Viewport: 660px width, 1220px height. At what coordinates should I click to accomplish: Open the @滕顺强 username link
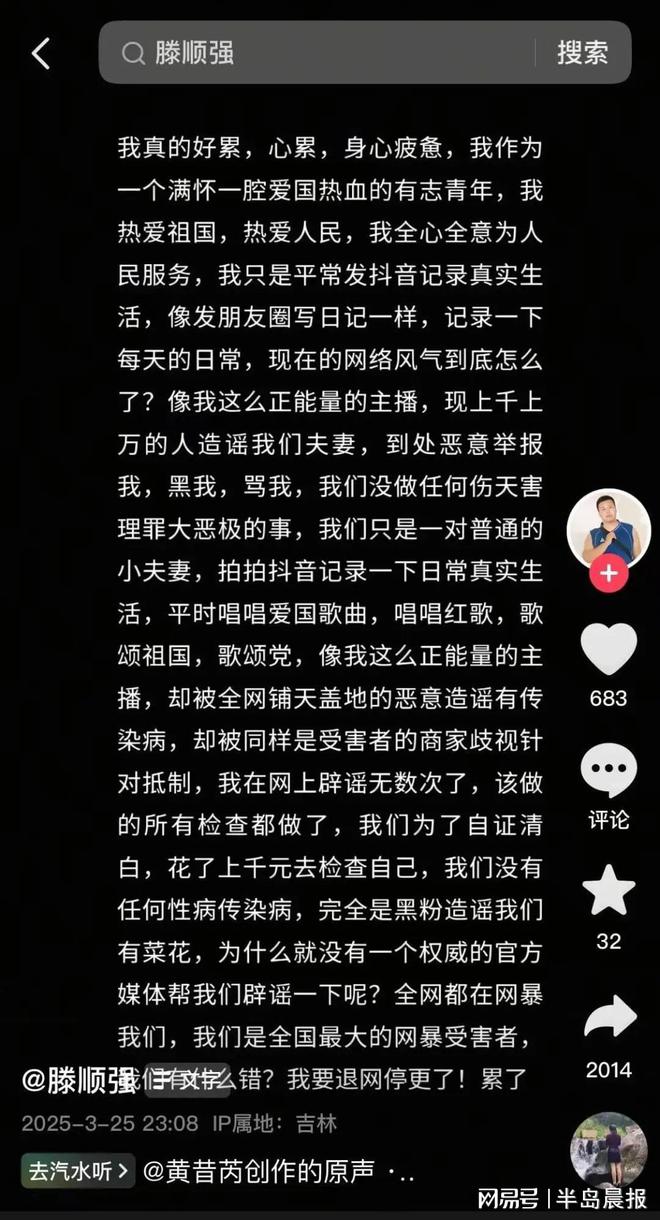80,1079
